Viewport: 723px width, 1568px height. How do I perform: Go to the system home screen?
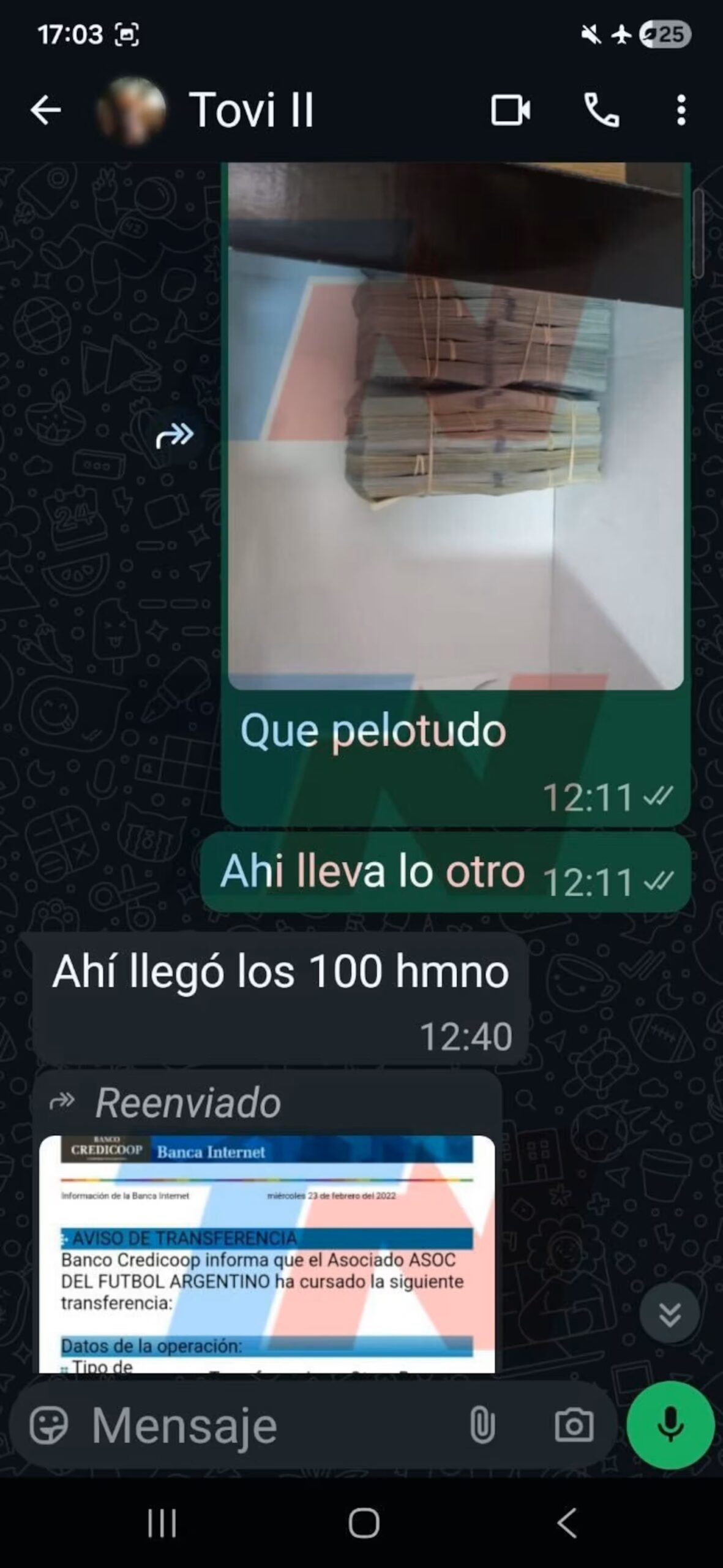364,1523
